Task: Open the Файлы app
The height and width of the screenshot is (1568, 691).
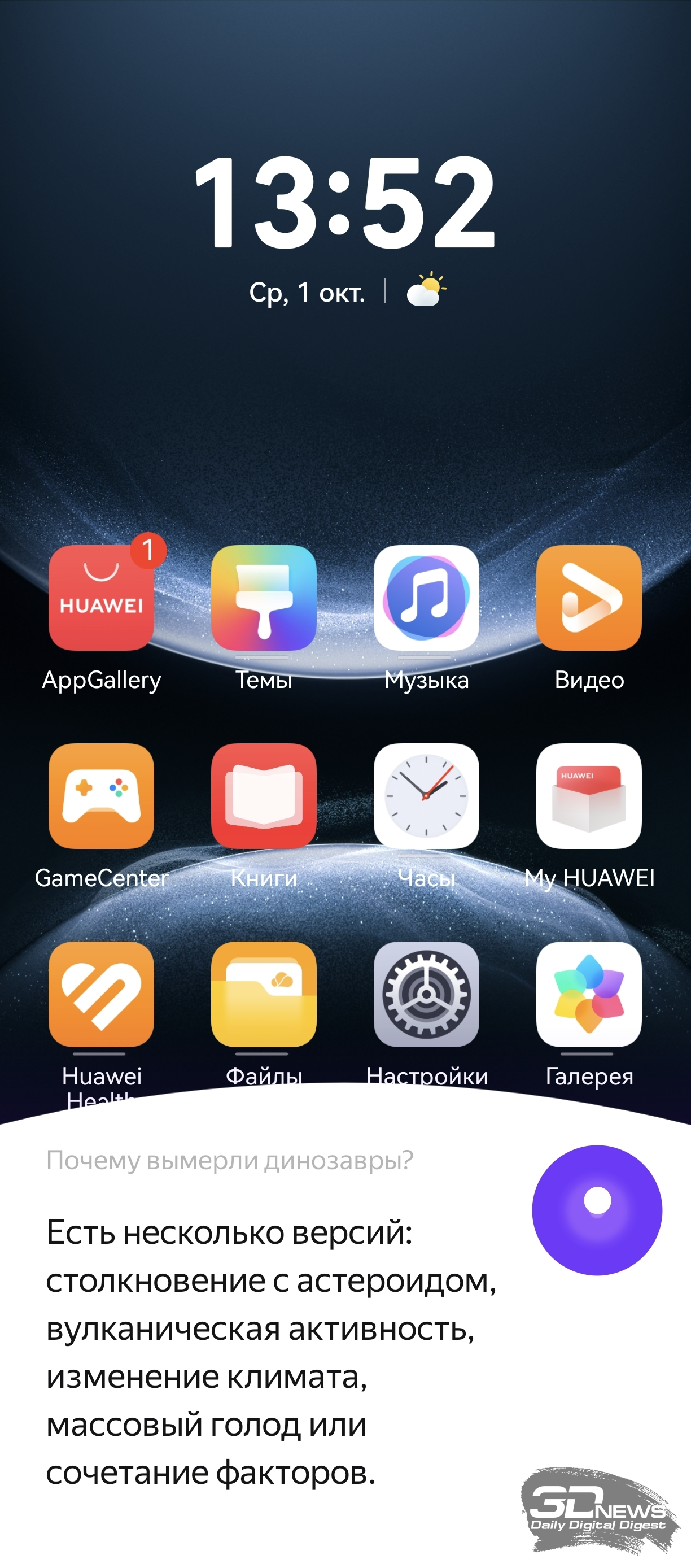Action: [264, 994]
